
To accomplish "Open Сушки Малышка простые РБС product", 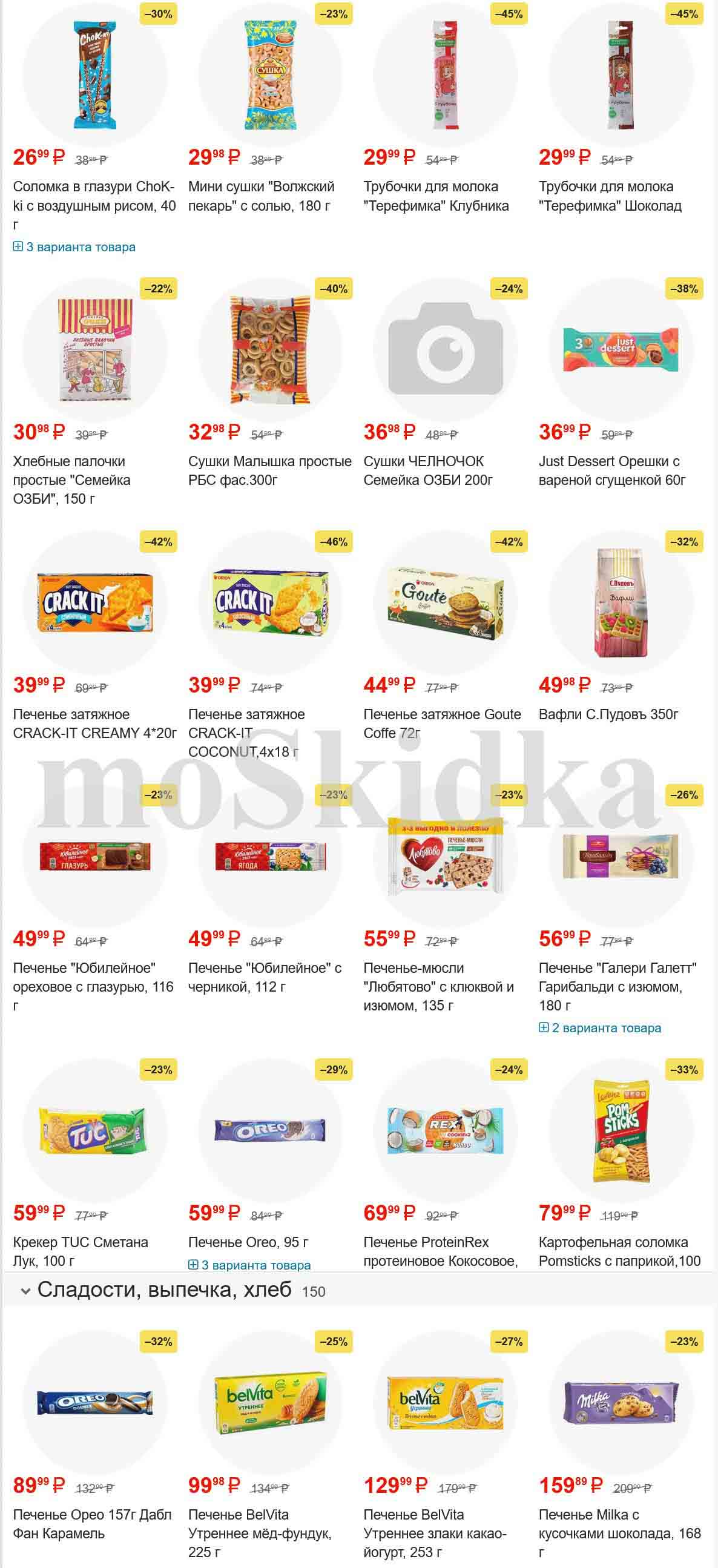I will coord(269,470).
